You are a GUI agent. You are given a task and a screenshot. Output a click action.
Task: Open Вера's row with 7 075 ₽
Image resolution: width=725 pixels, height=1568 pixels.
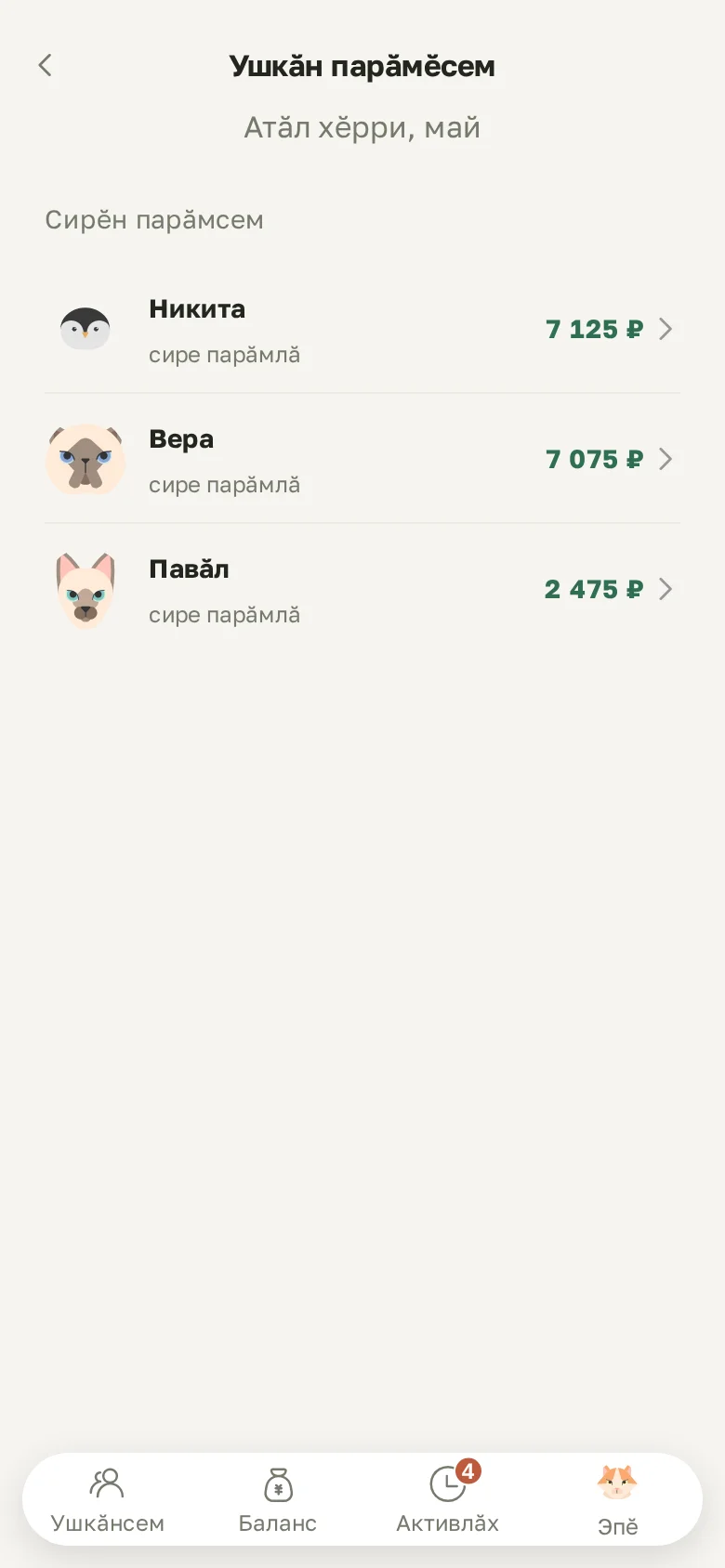362,459
